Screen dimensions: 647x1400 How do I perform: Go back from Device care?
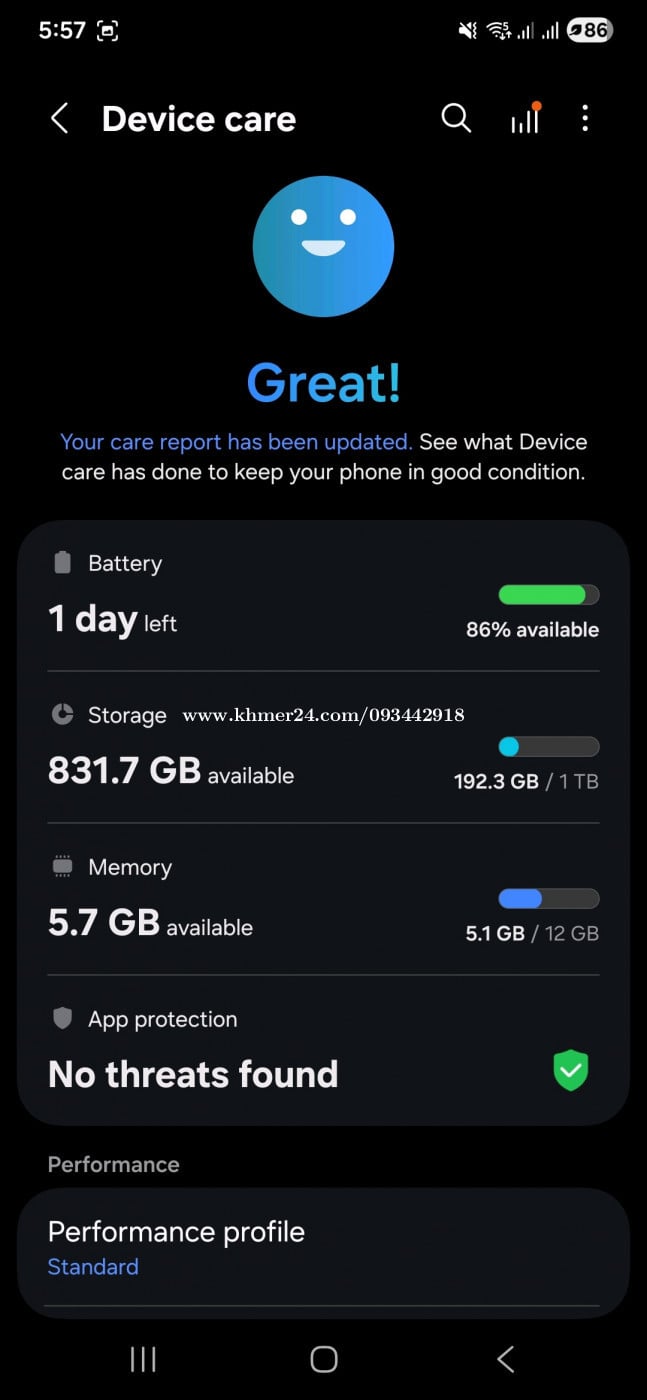pyautogui.click(x=60, y=119)
